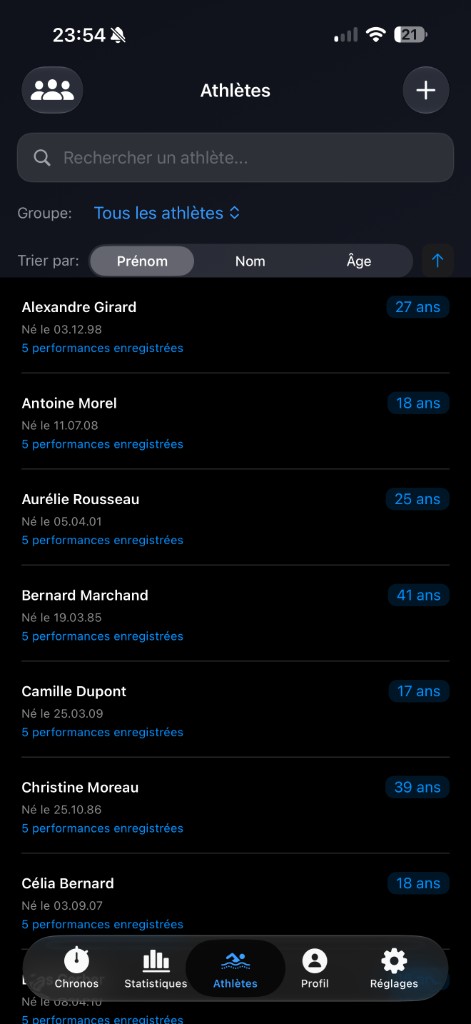The image size is (471, 1024).
Task: Sort athletes by Prénom
Action: pos(142,261)
